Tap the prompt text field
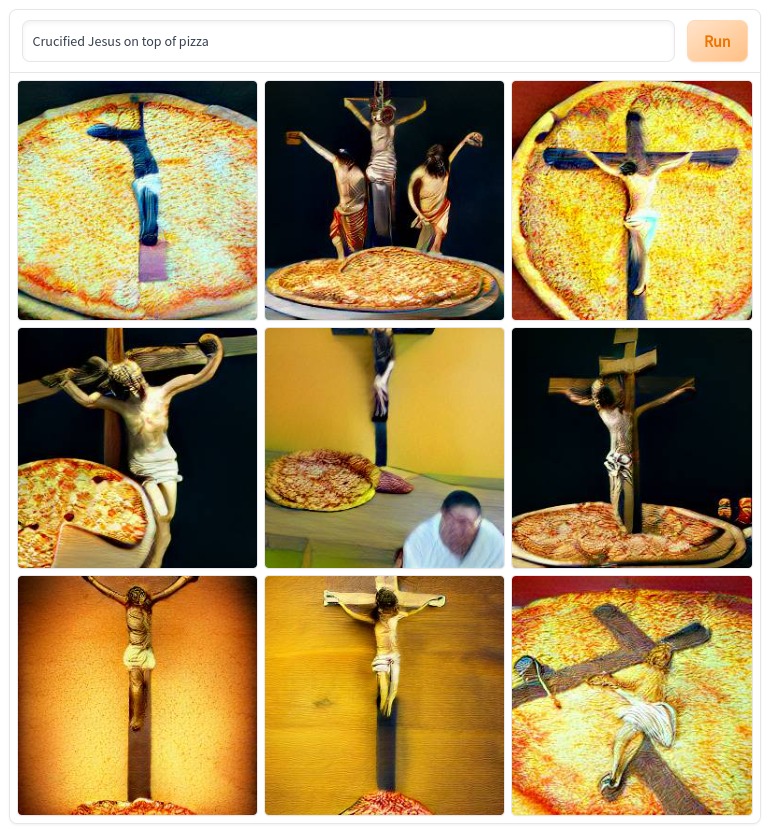 [348, 42]
